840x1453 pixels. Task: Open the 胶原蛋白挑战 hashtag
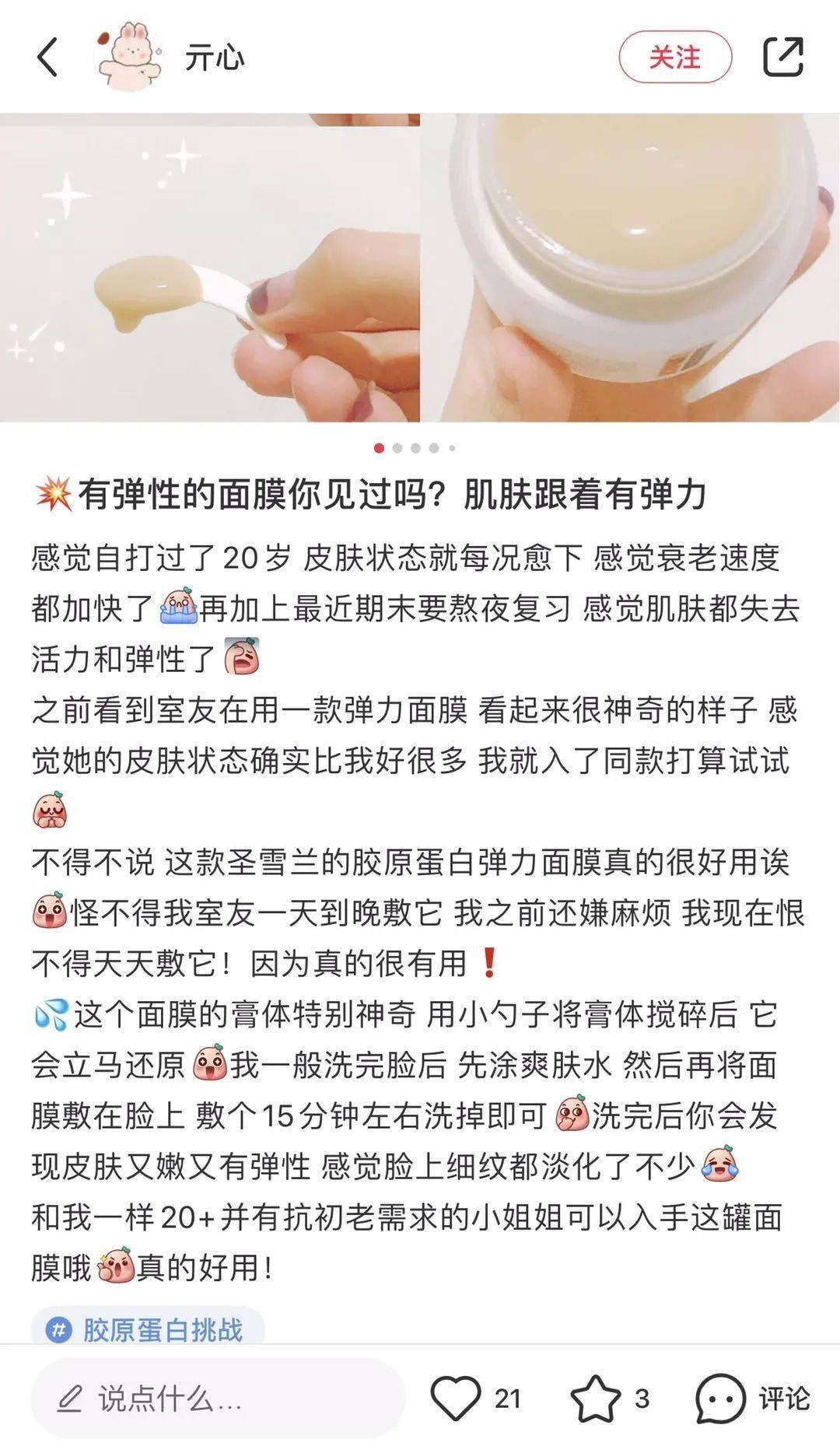pyautogui.click(x=148, y=1329)
